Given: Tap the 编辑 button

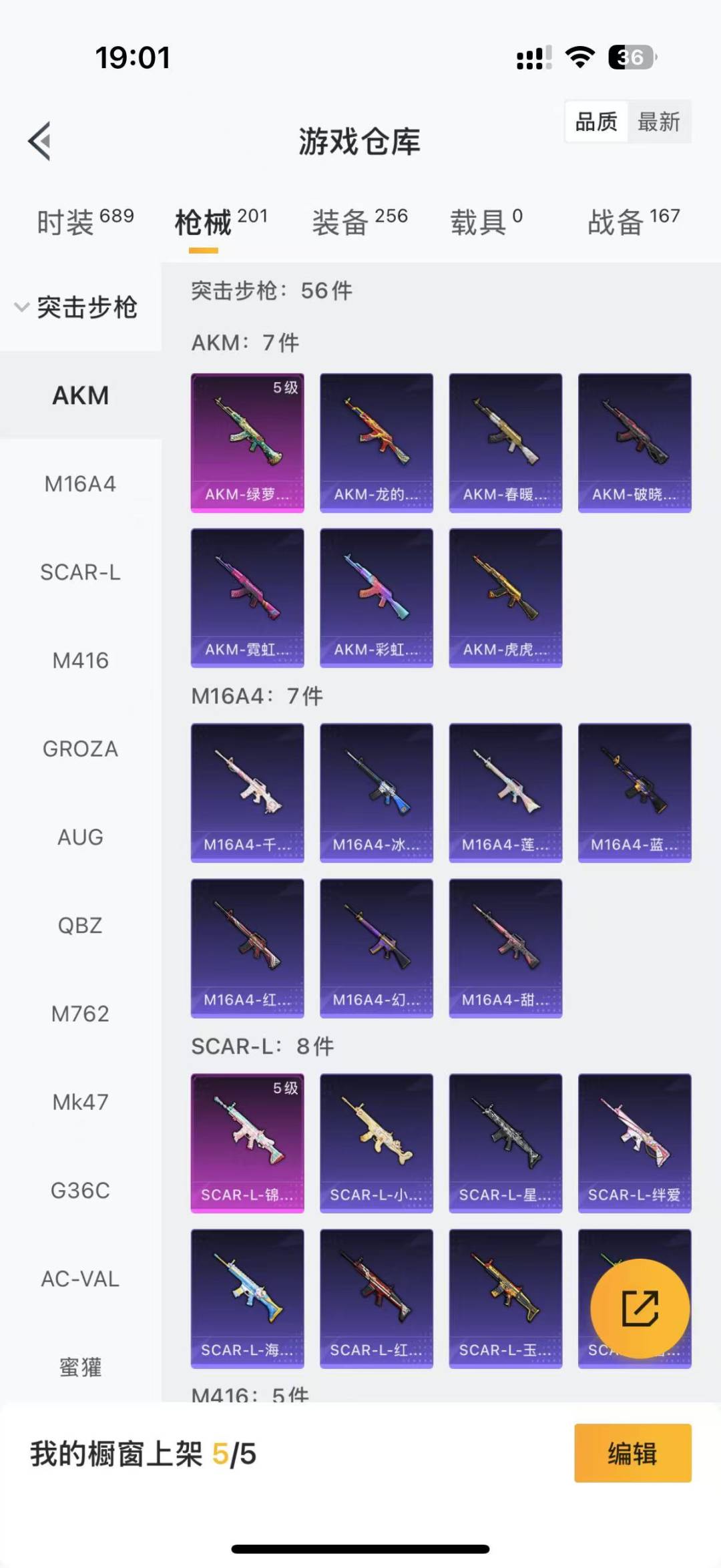Looking at the screenshot, I should click(x=633, y=1453).
